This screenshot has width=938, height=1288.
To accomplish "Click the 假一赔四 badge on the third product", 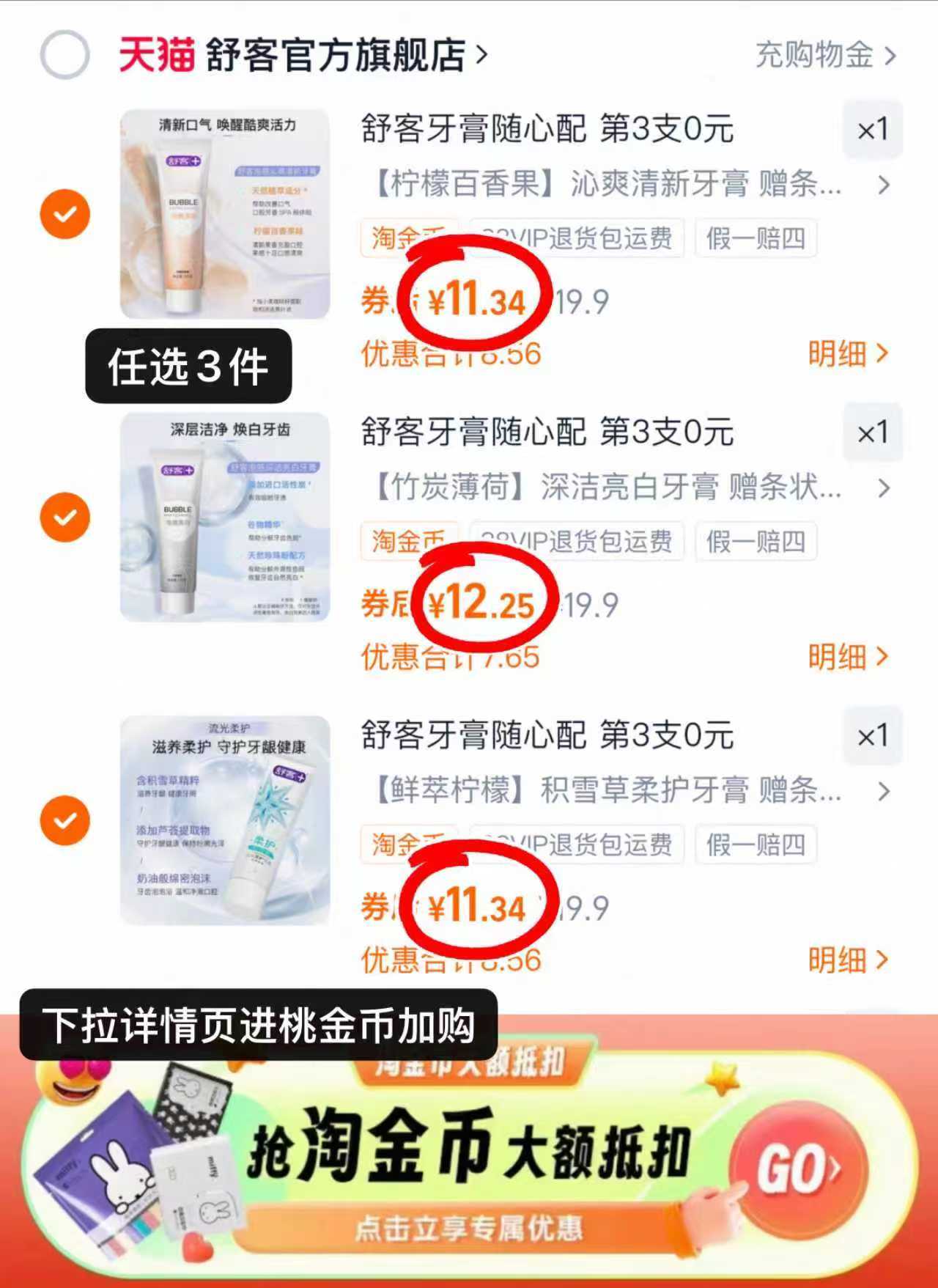I will tap(756, 844).
